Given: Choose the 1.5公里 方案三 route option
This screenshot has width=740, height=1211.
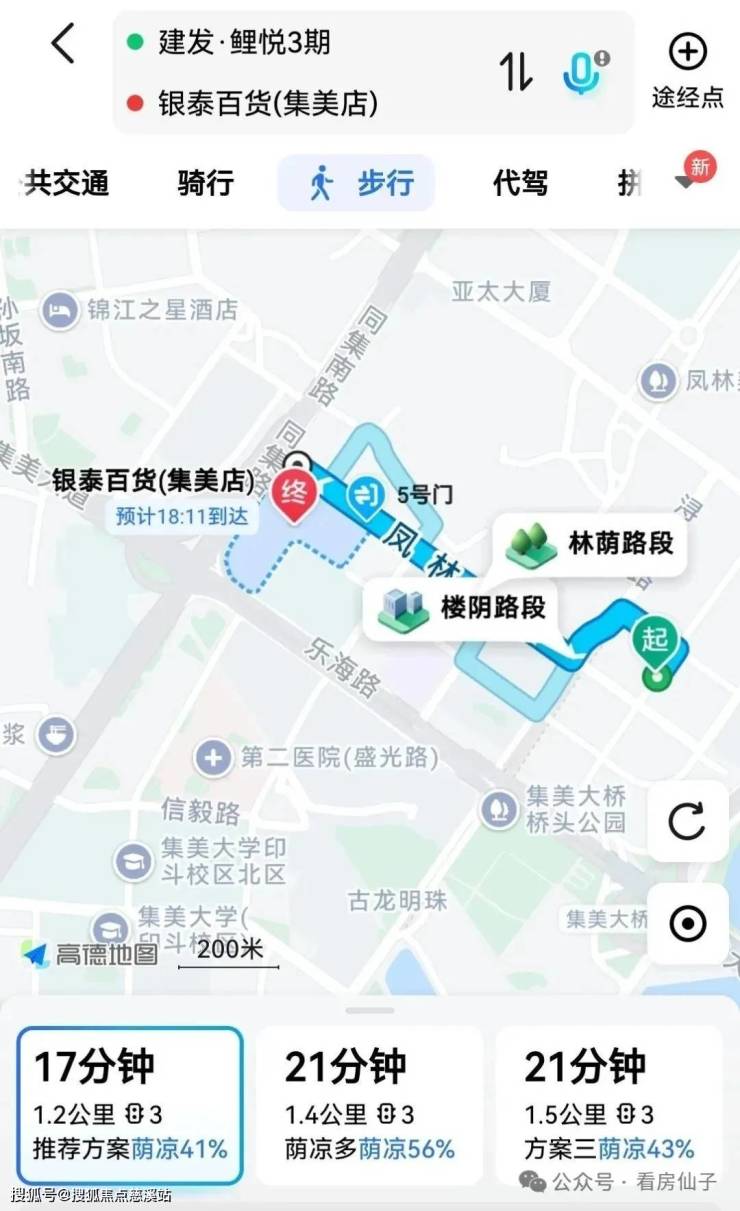Looking at the screenshot, I should coord(608,1105).
